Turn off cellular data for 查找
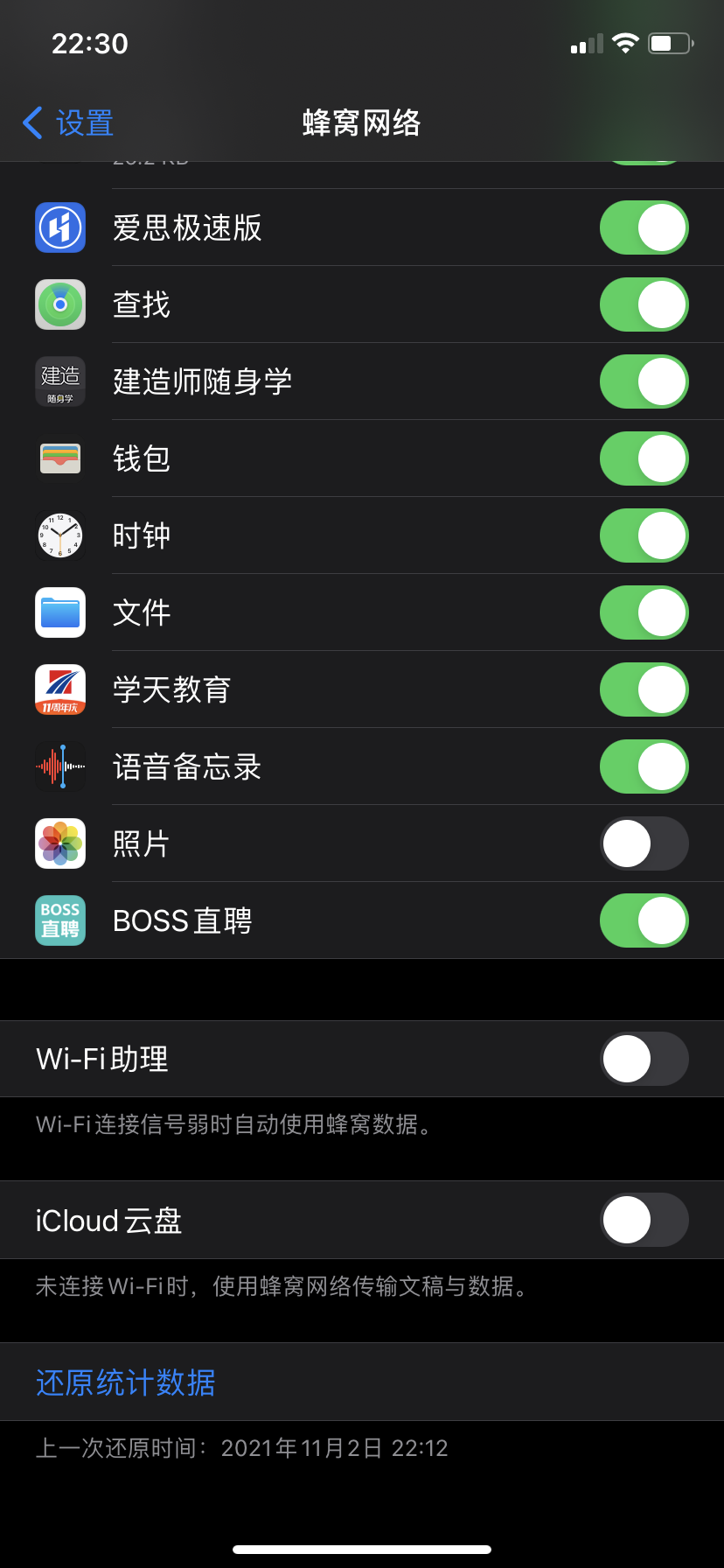Viewport: 724px width, 1568px height. pos(644,305)
